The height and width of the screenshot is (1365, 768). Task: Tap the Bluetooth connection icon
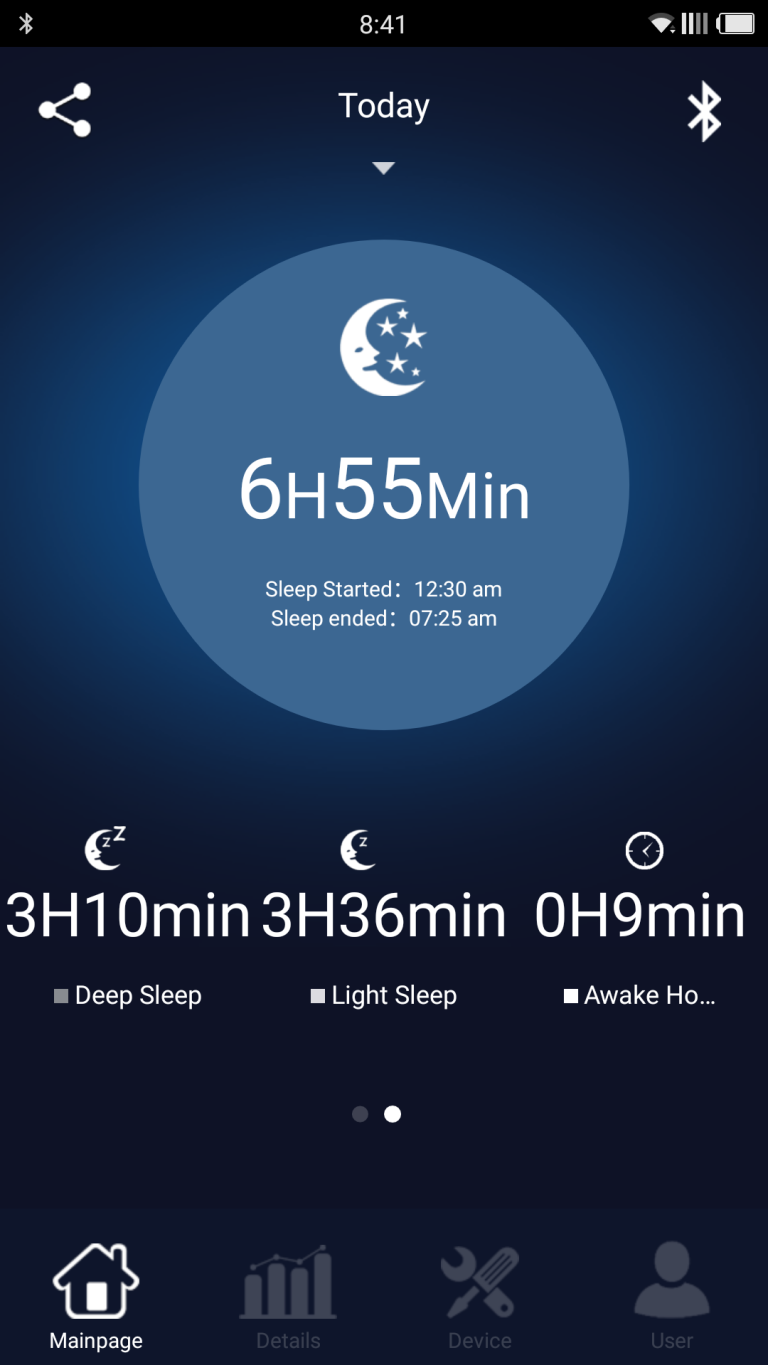click(x=704, y=111)
